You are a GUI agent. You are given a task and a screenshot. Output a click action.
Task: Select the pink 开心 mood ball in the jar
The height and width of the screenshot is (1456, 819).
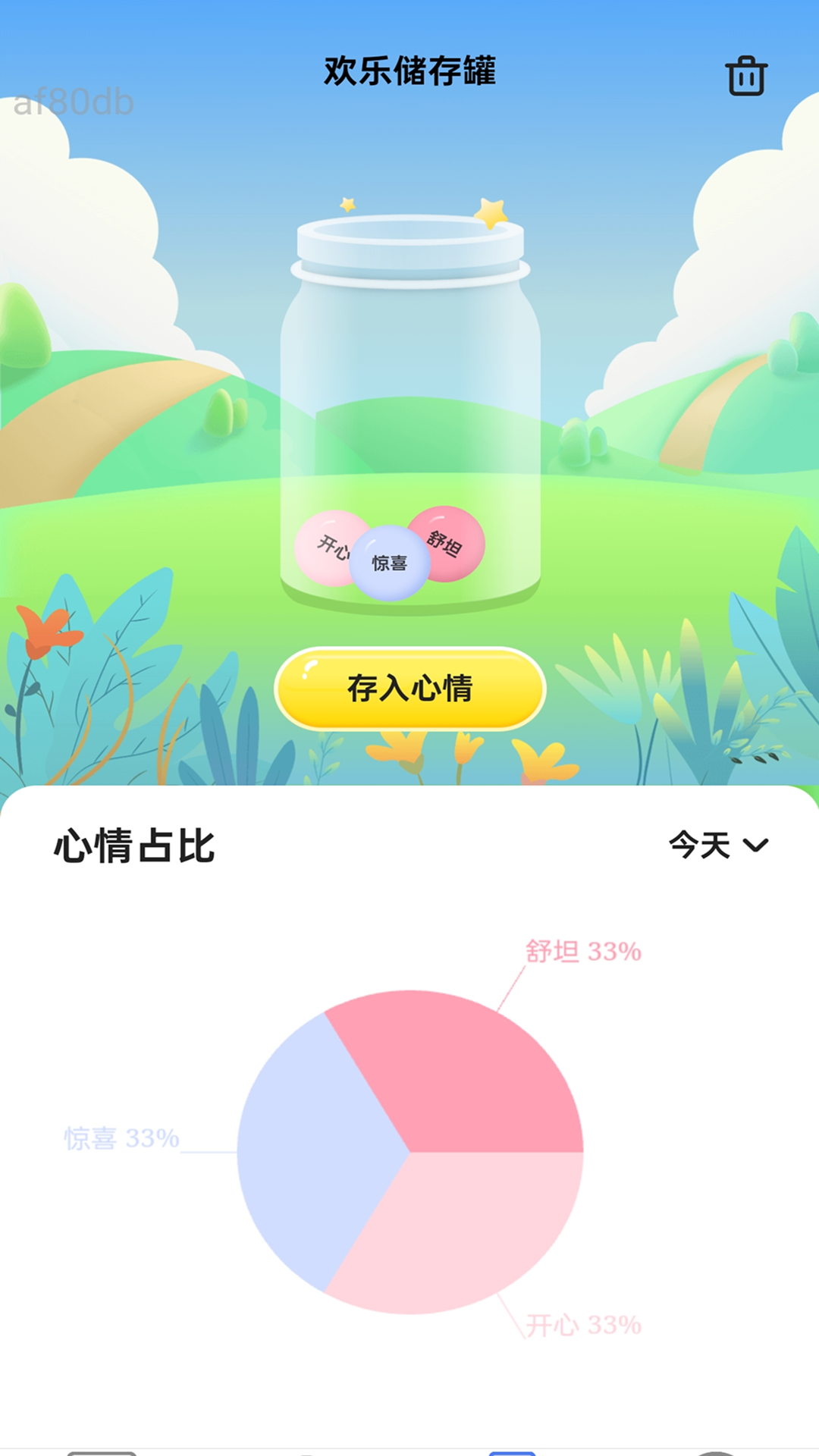tap(331, 546)
